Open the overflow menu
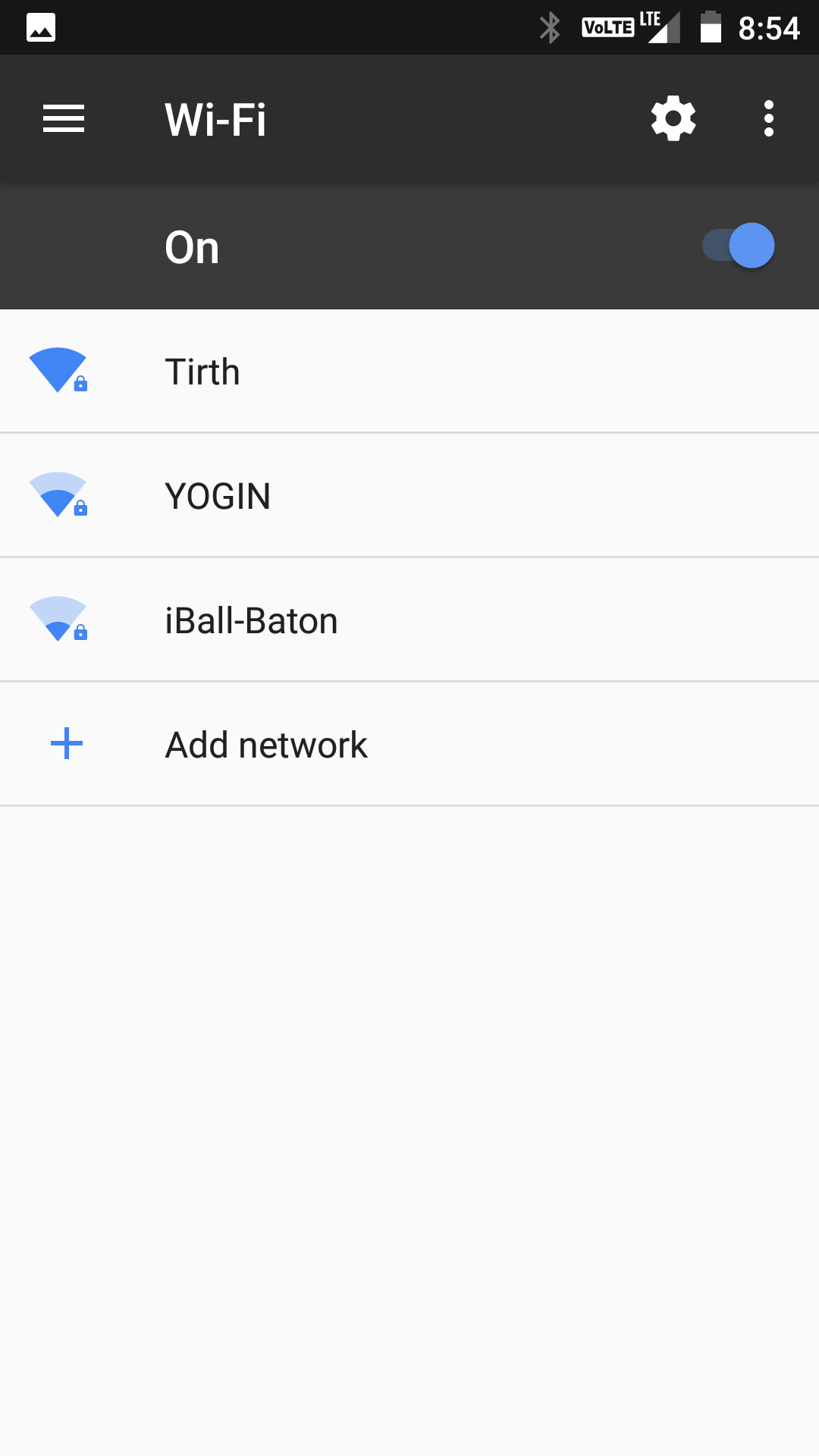Viewport: 819px width, 1456px height. 769,119
